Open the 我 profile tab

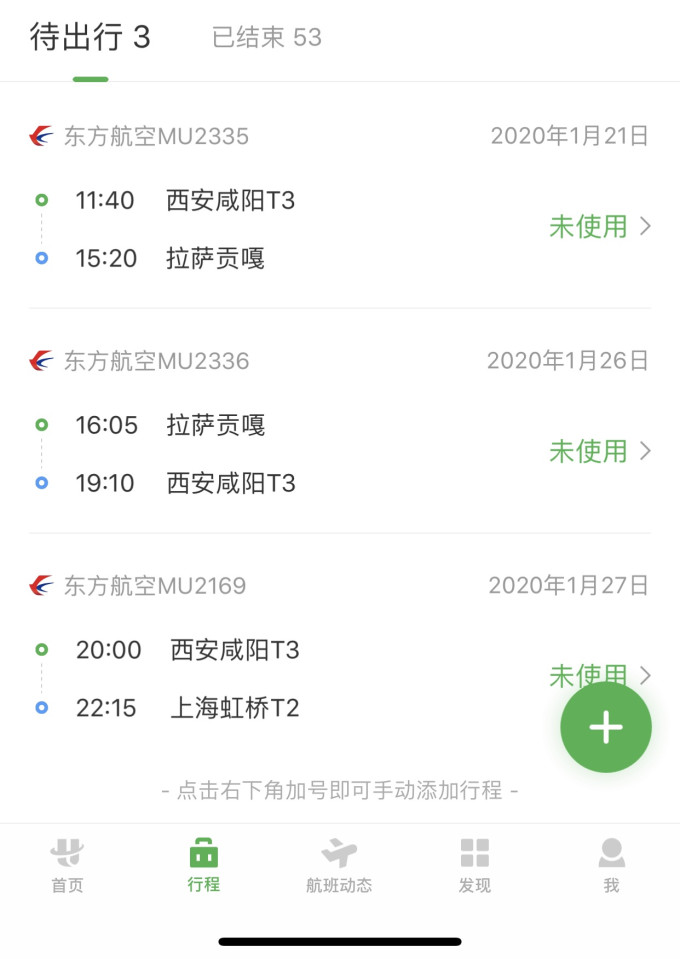click(611, 865)
